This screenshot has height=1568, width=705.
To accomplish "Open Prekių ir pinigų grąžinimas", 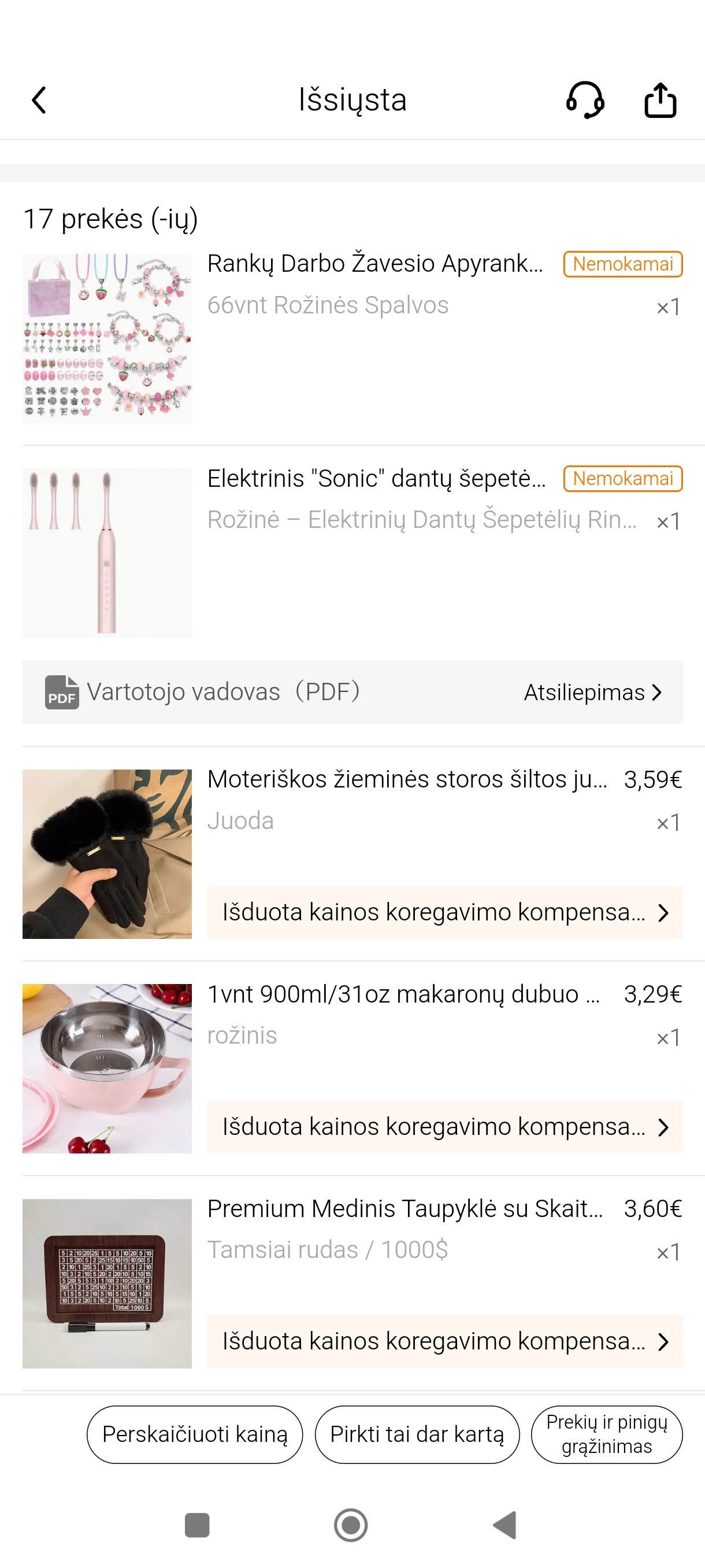I will pos(606,1434).
